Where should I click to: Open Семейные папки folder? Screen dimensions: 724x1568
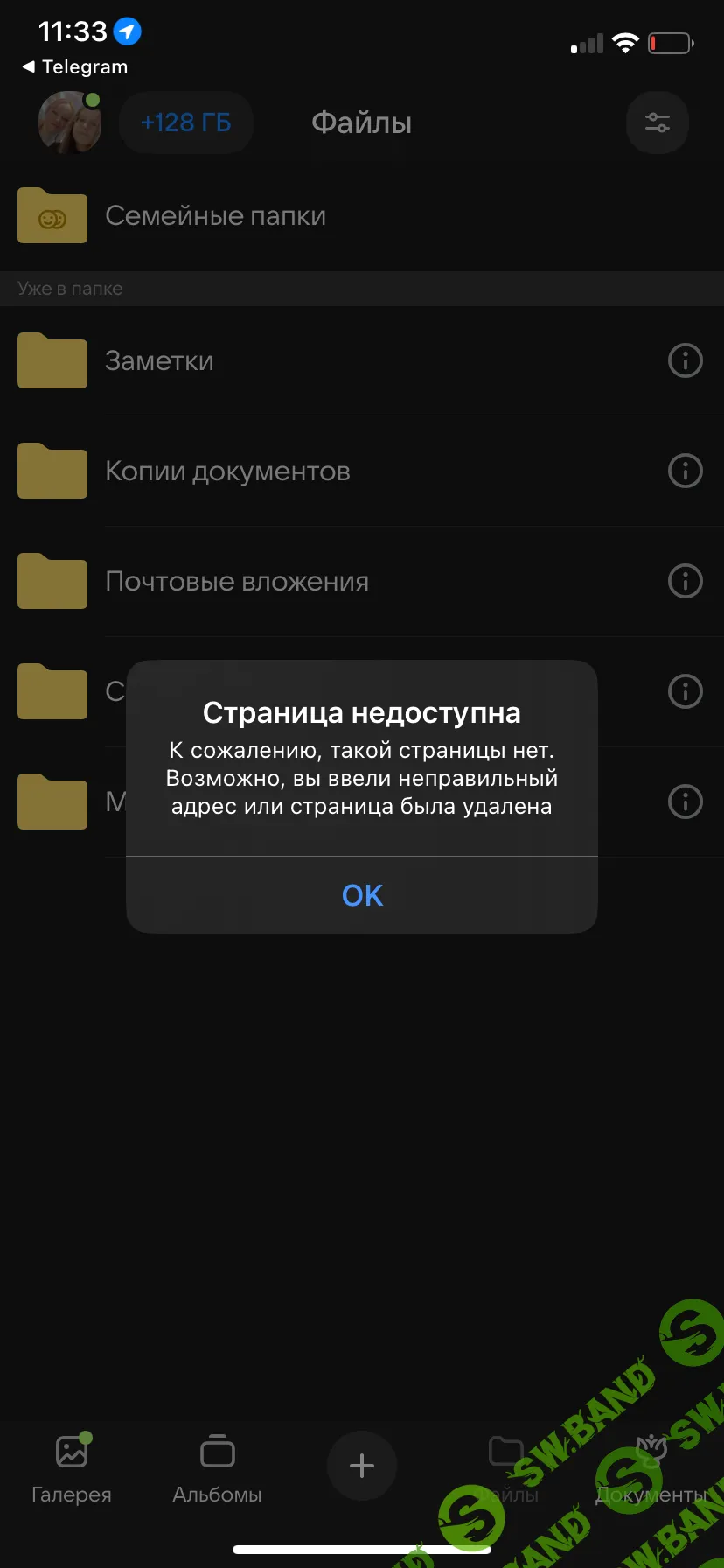click(x=215, y=216)
